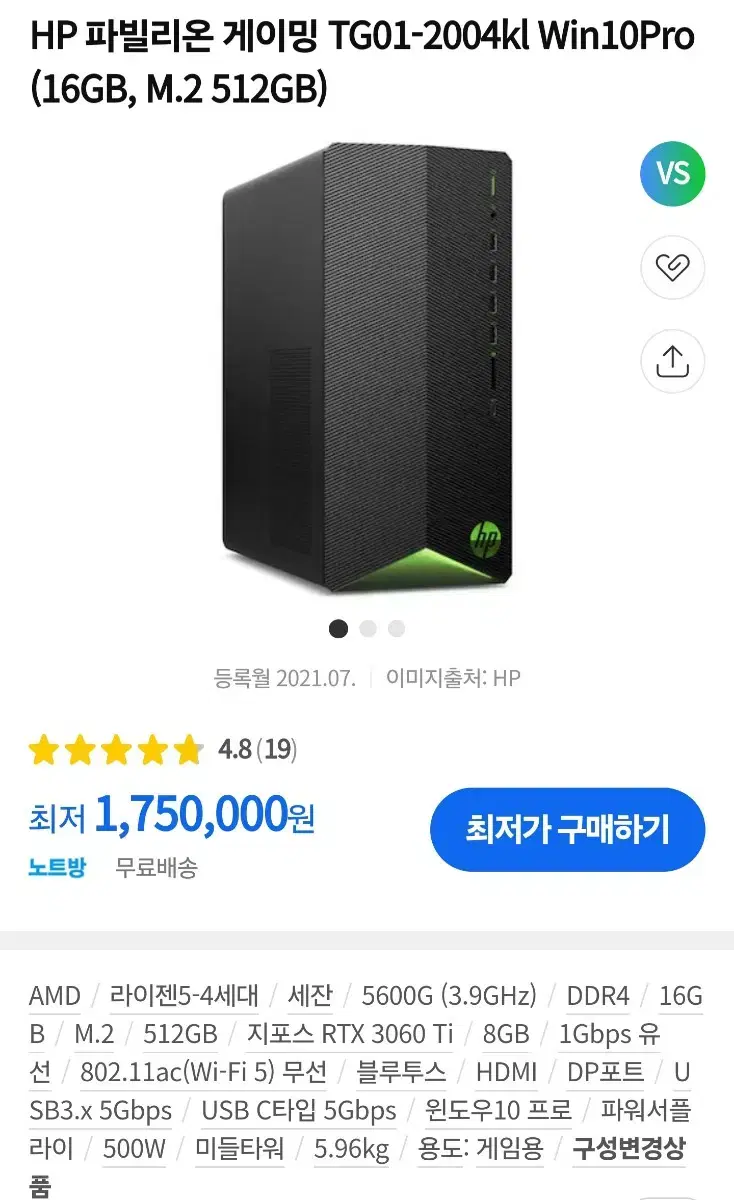Share this HP Pavilion product page
Screen dimensions: 734x1200
[672, 361]
